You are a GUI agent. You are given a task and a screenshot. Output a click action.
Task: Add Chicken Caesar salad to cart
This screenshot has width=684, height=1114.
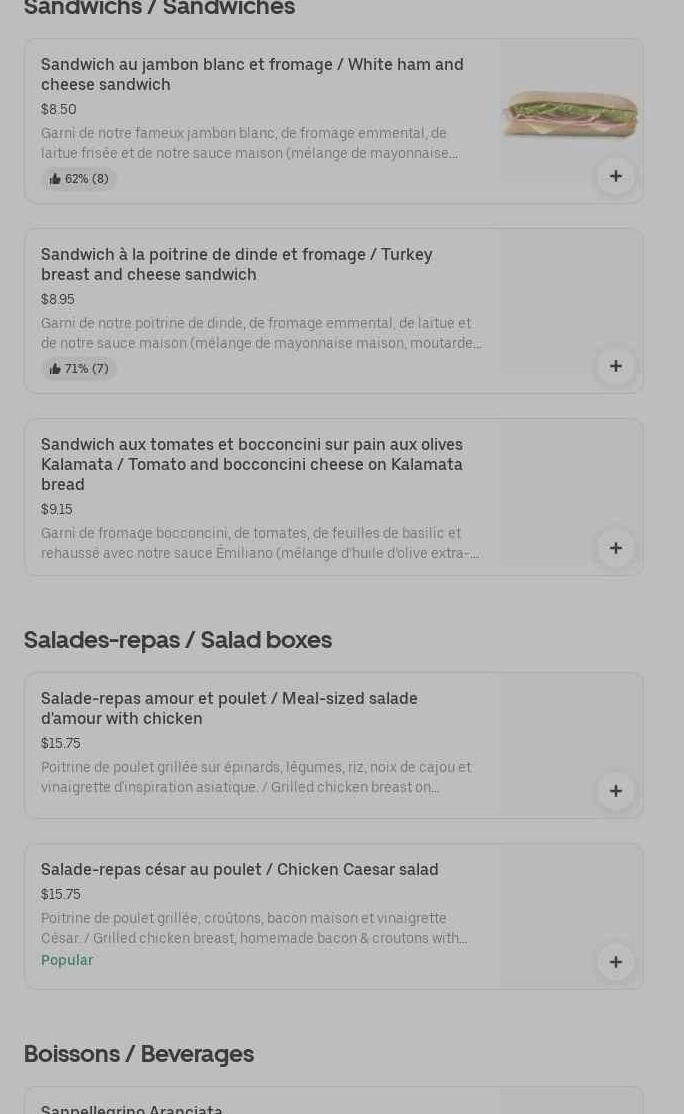(x=615, y=962)
